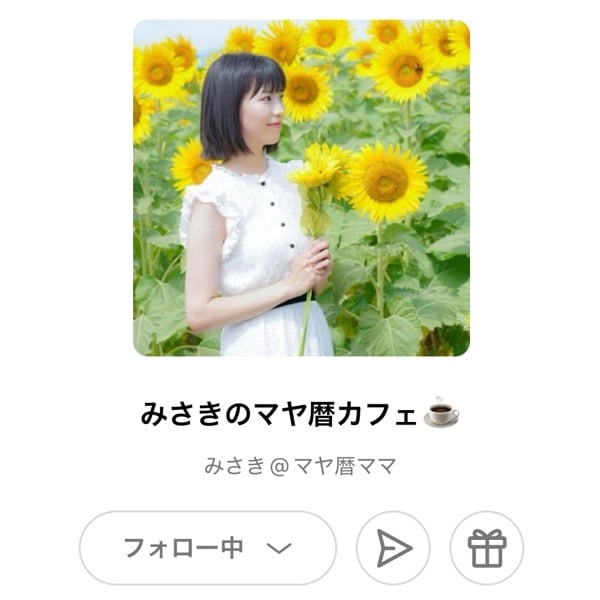Send a gift with the gift box icon

[x=487, y=548]
